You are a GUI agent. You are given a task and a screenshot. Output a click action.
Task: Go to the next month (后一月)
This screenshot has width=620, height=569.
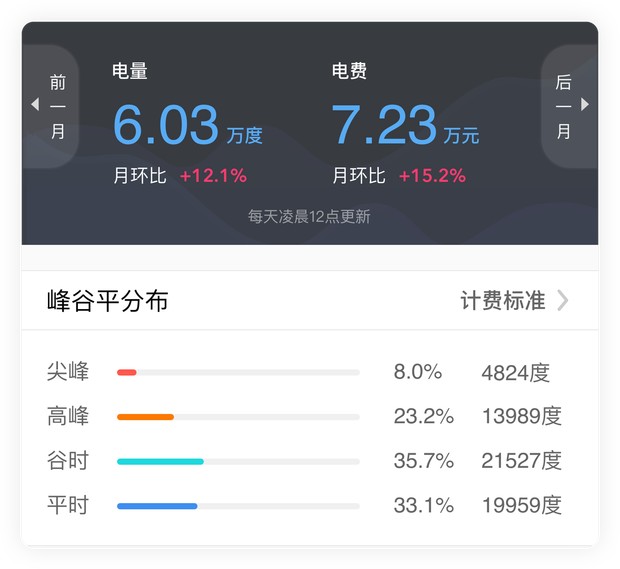click(570, 106)
